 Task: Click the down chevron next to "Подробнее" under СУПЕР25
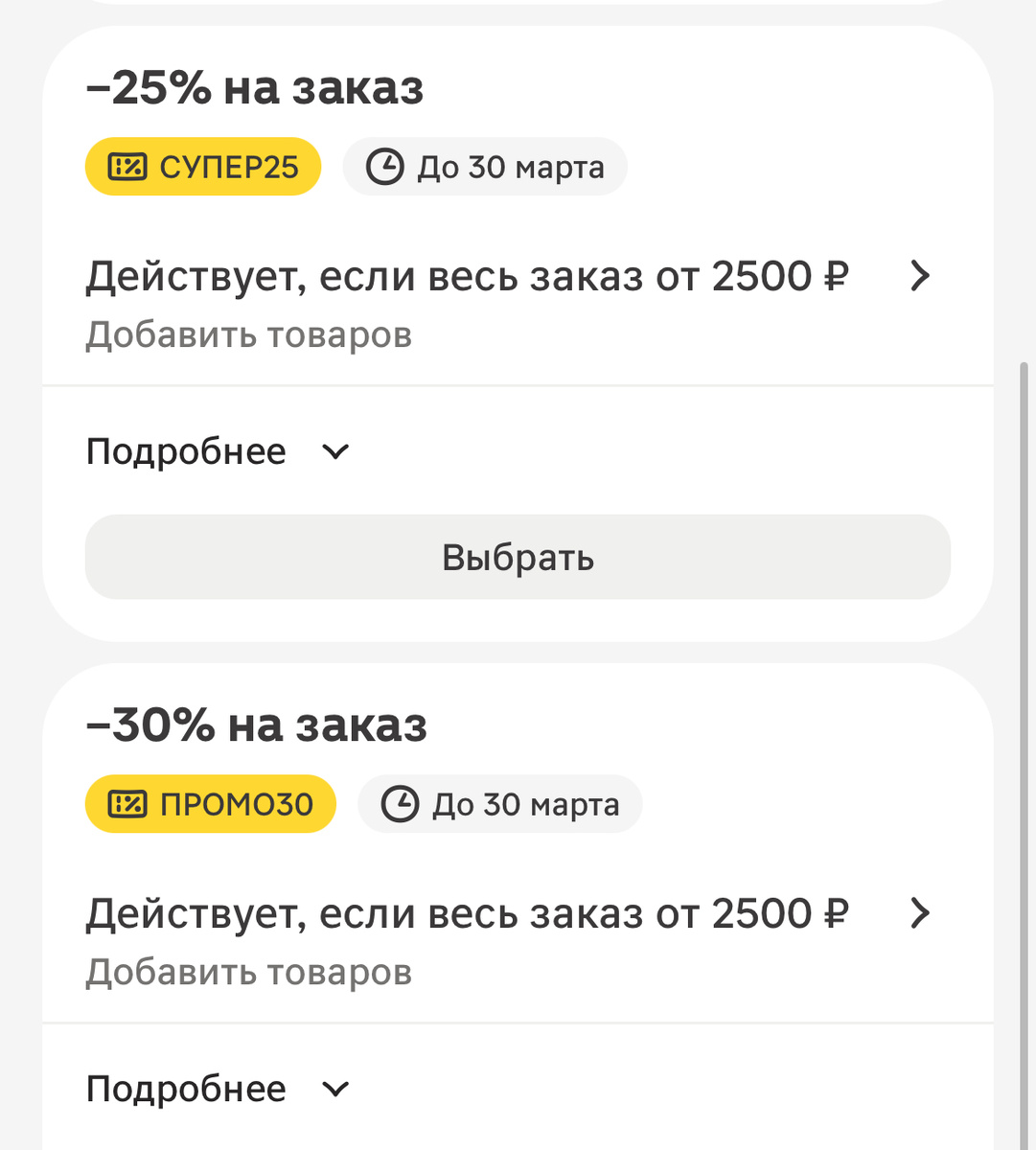334,451
